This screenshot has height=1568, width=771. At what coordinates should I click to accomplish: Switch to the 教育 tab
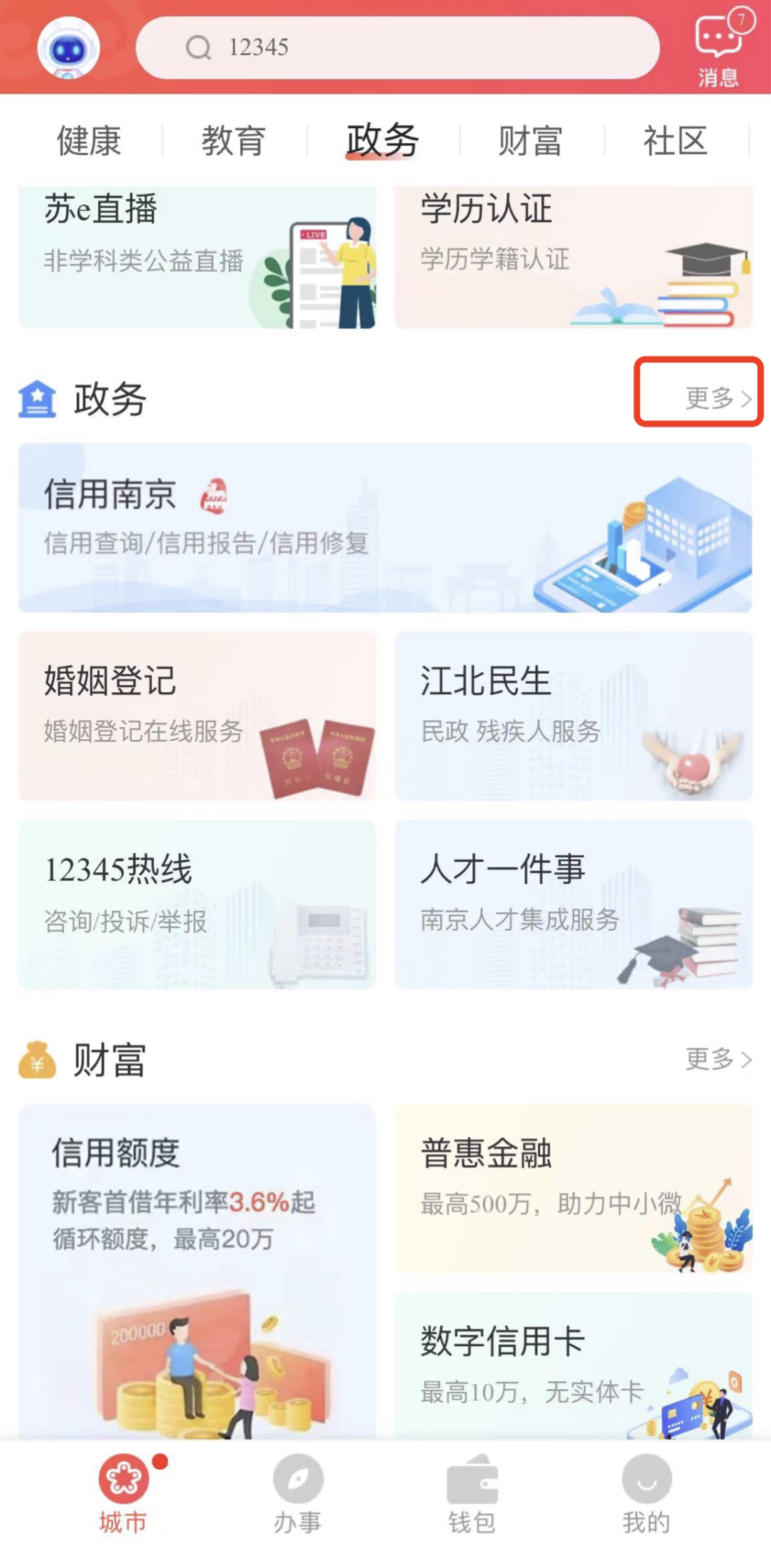(x=233, y=141)
